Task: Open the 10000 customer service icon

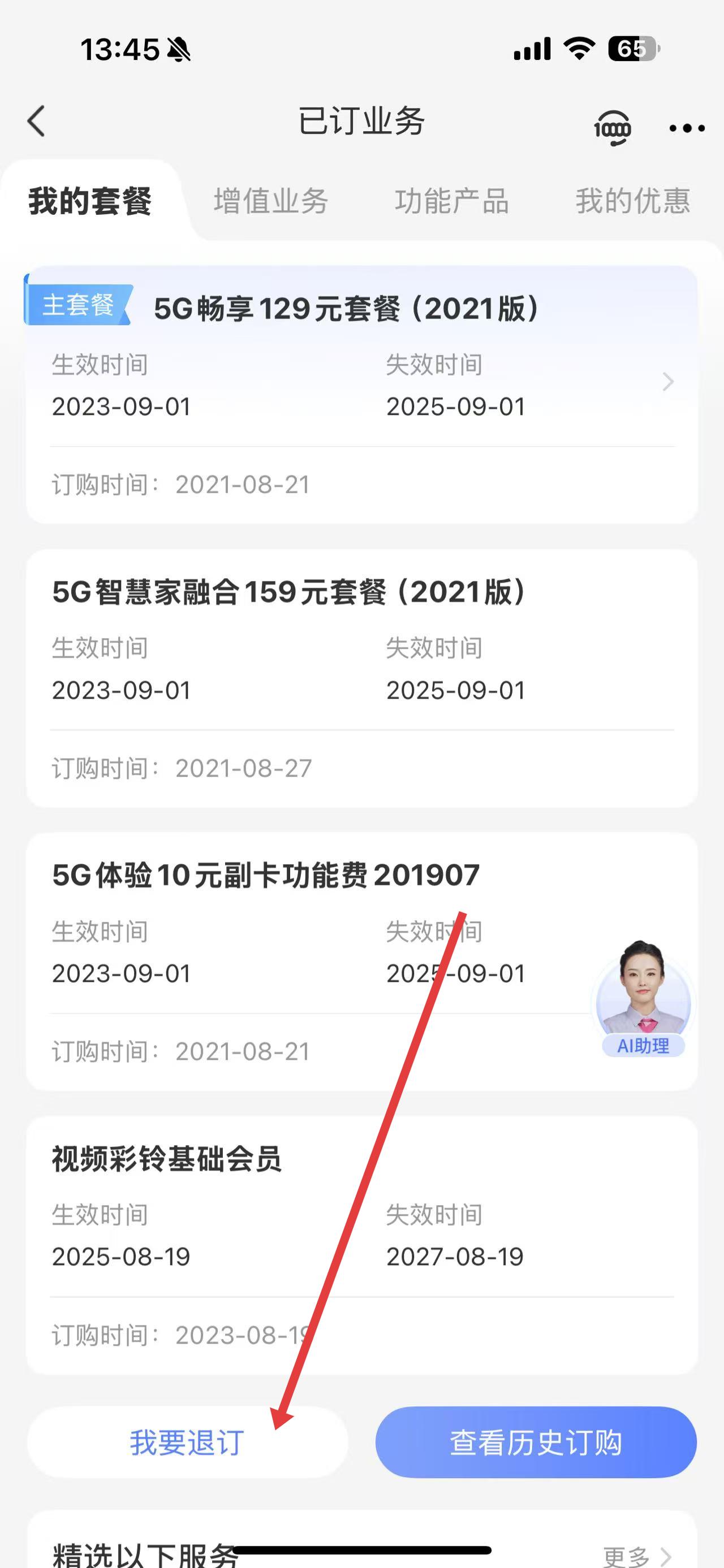Action: point(612,127)
